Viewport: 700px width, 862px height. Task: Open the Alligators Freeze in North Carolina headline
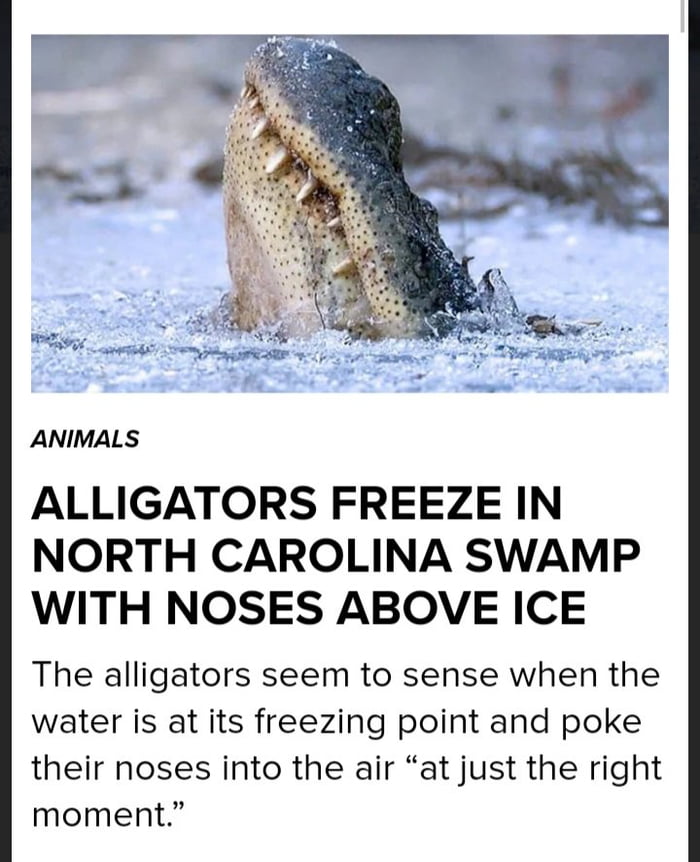click(x=334, y=555)
